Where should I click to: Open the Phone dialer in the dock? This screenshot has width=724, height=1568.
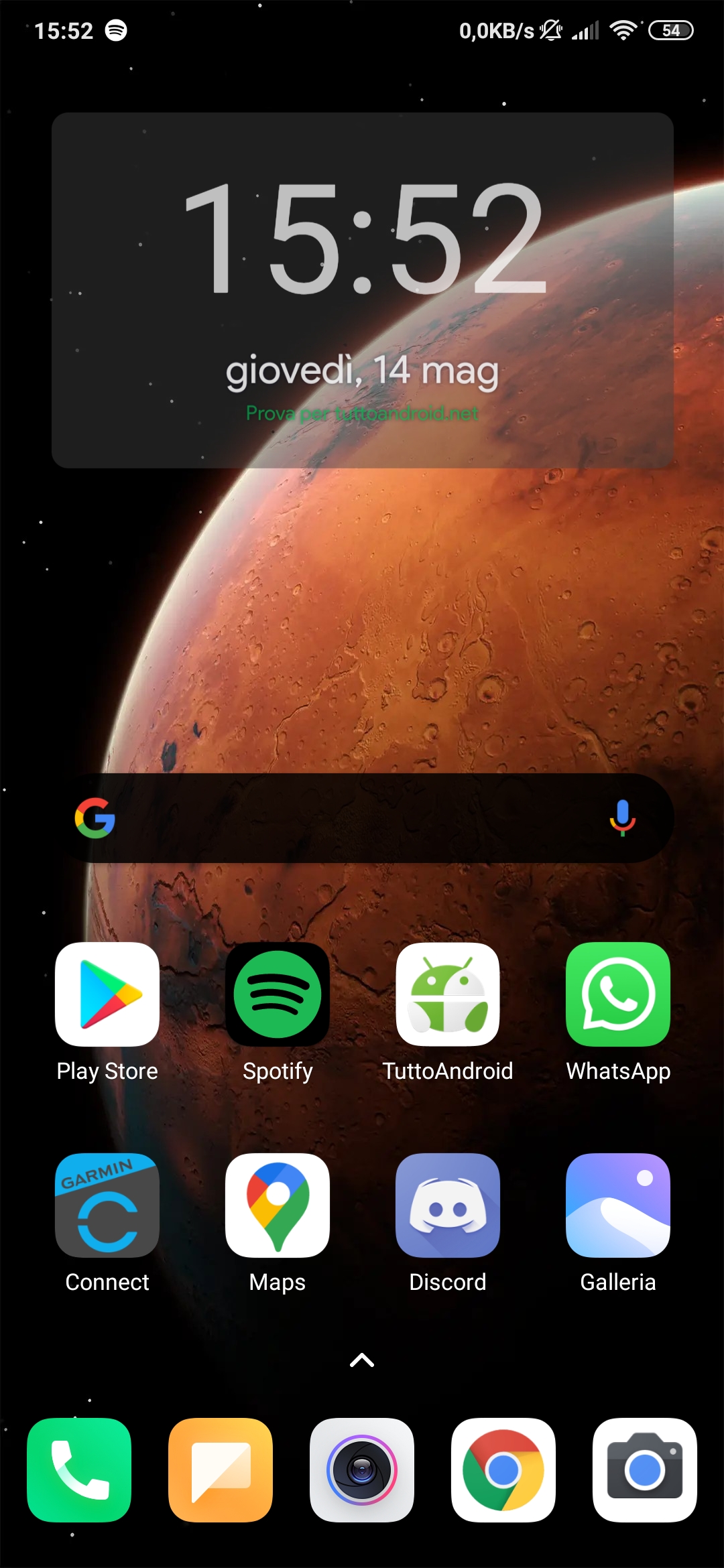[x=79, y=1470]
